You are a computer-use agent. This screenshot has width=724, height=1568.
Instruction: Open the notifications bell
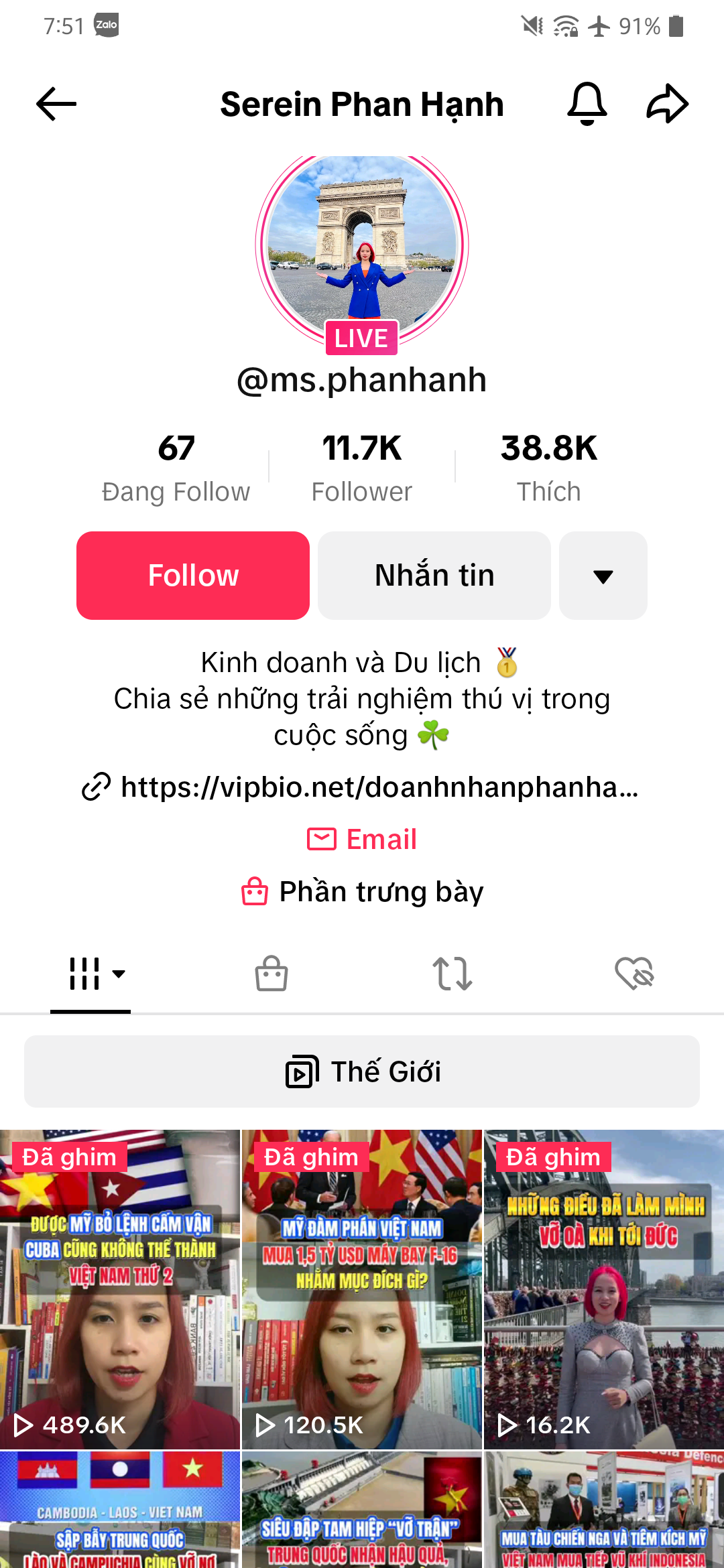587,104
